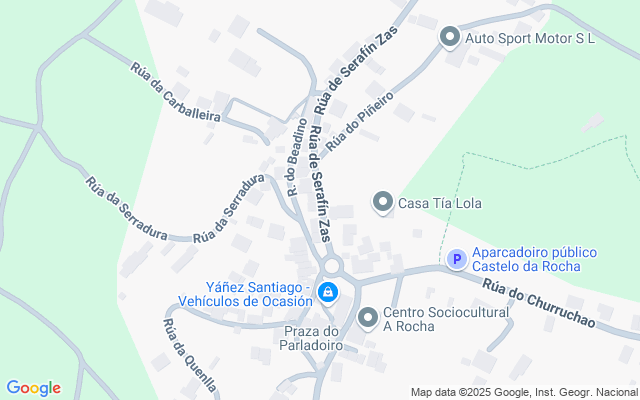Tap Aparcadoiro público Castelo da Rocha parking pin
640x400 pixels.
(456, 260)
